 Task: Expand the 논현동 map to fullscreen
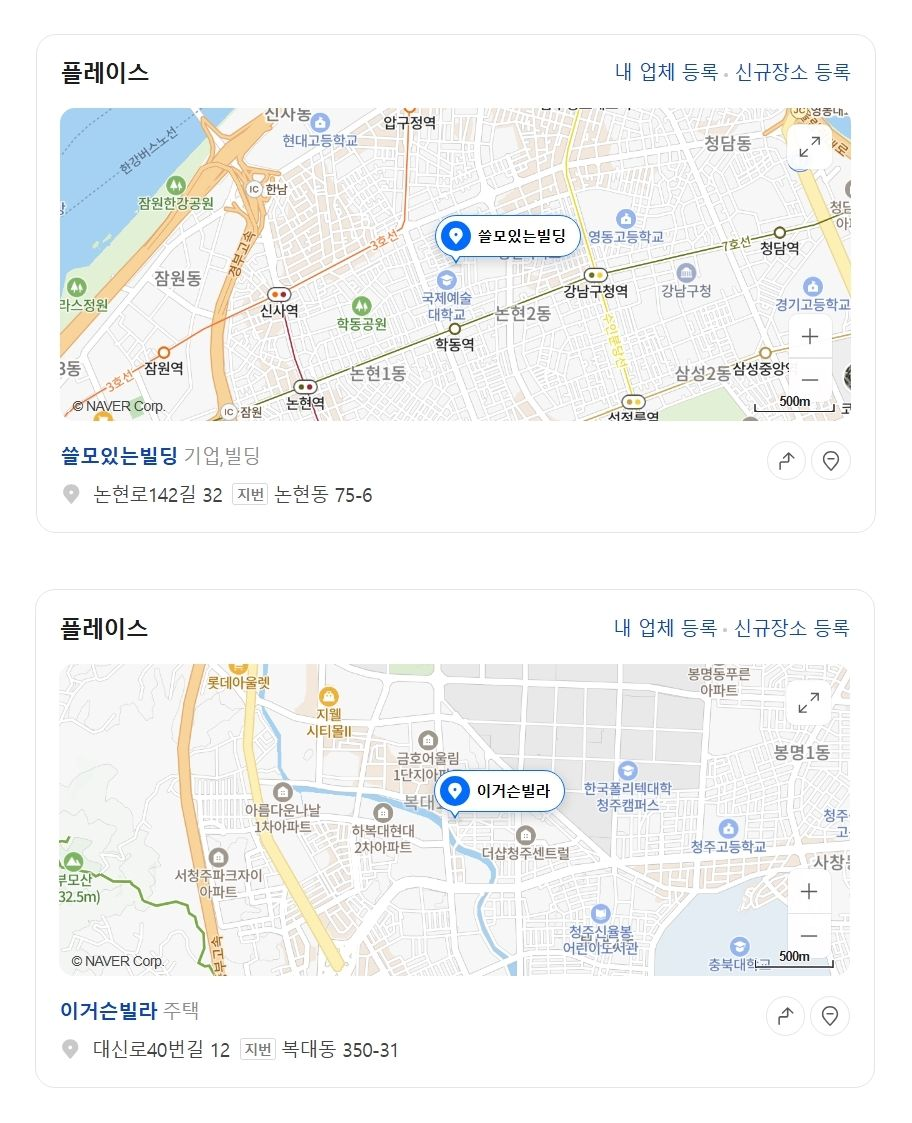810,148
